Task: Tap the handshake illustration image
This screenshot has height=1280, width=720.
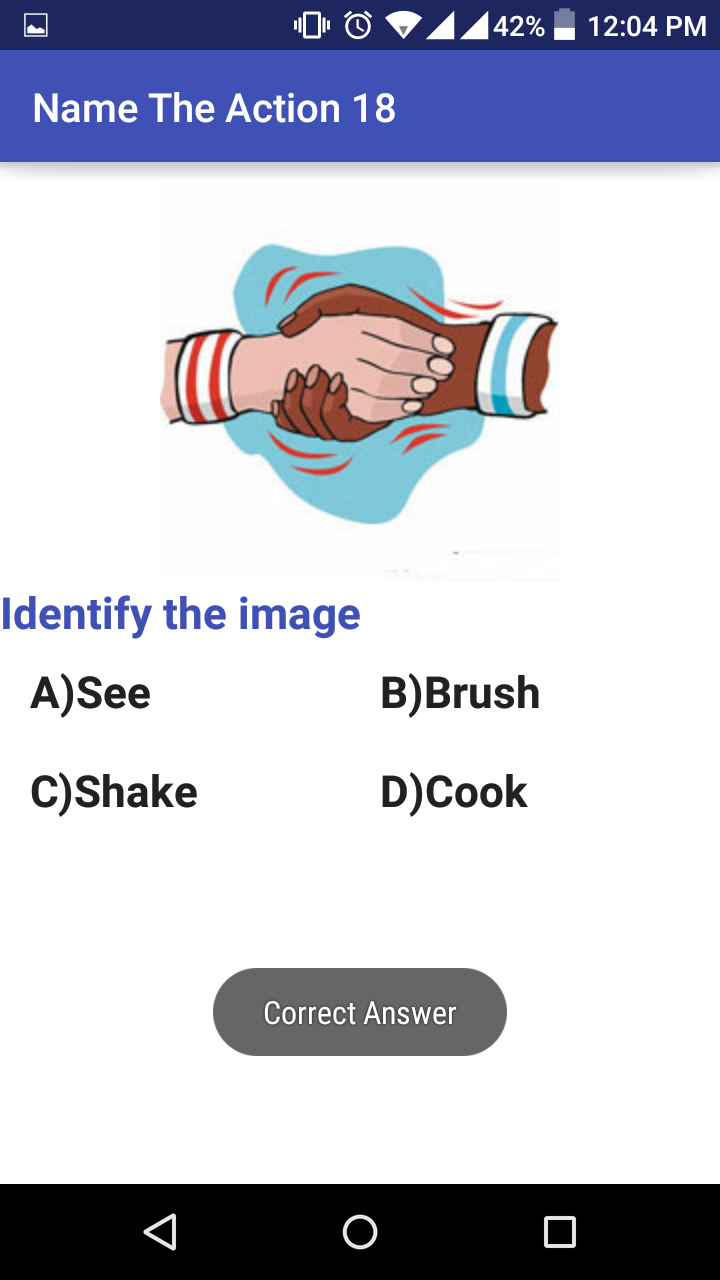Action: tap(360, 375)
